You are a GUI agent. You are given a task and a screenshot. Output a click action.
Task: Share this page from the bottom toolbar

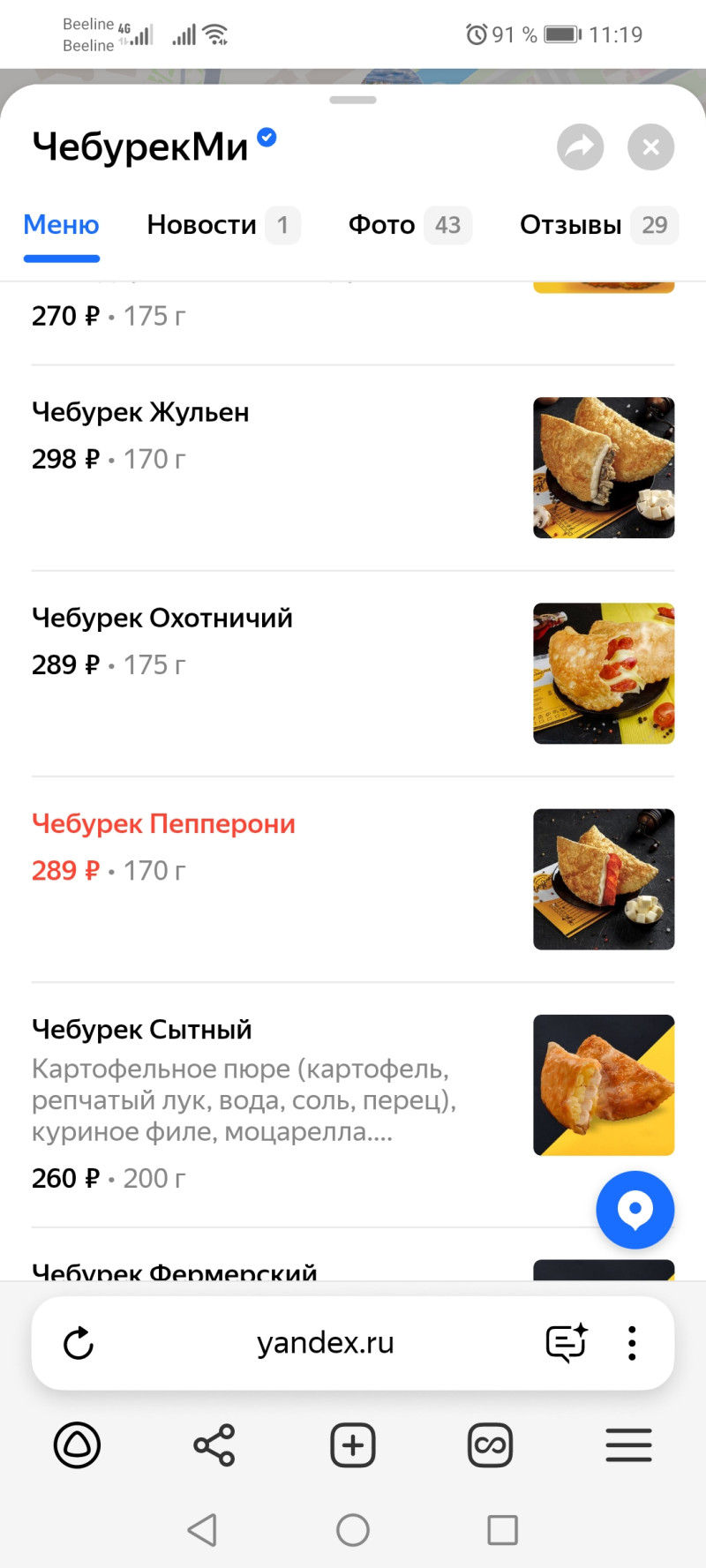pyautogui.click(x=214, y=1445)
